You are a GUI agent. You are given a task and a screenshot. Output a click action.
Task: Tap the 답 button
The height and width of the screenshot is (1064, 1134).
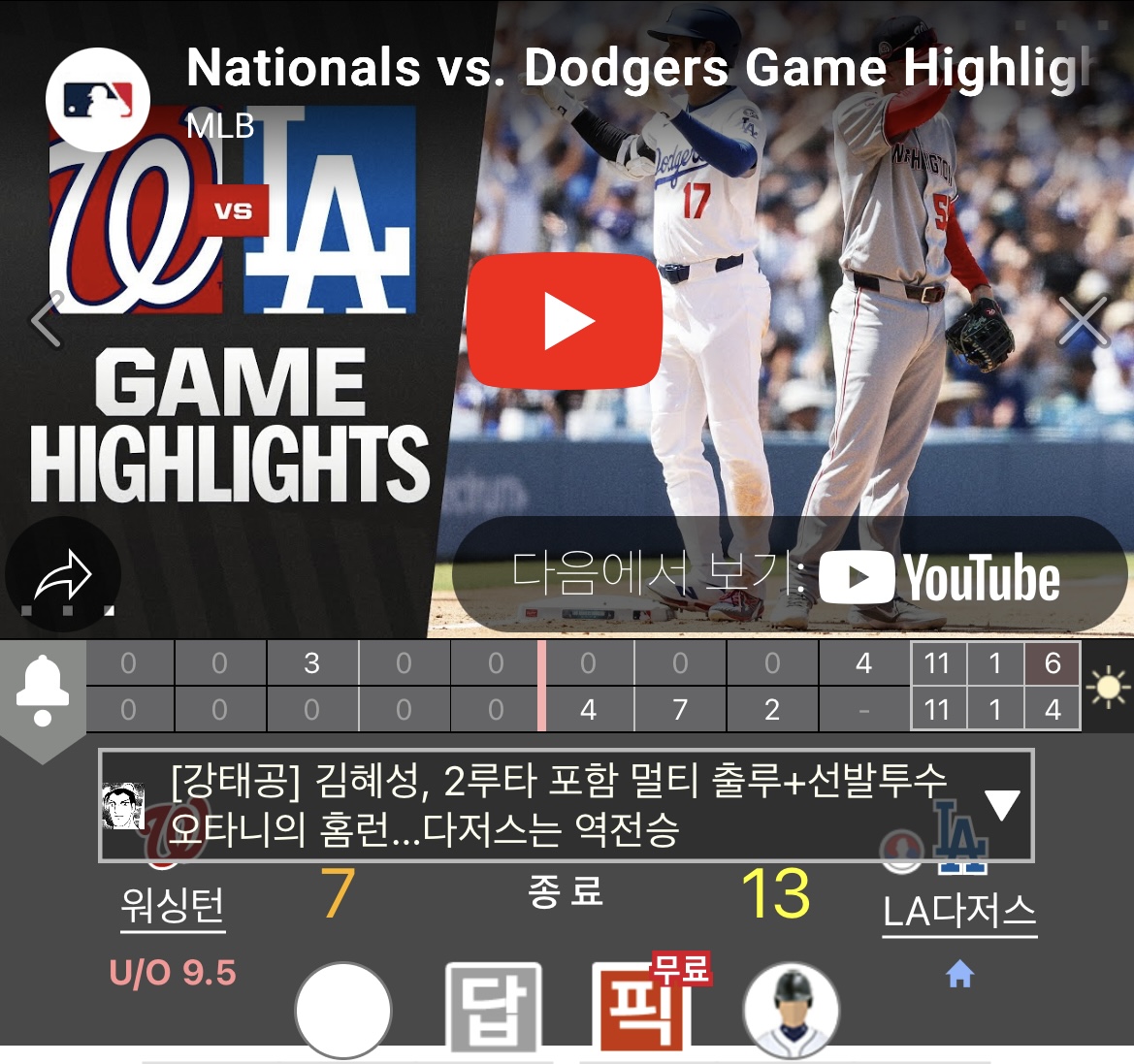pyautogui.click(x=493, y=1009)
